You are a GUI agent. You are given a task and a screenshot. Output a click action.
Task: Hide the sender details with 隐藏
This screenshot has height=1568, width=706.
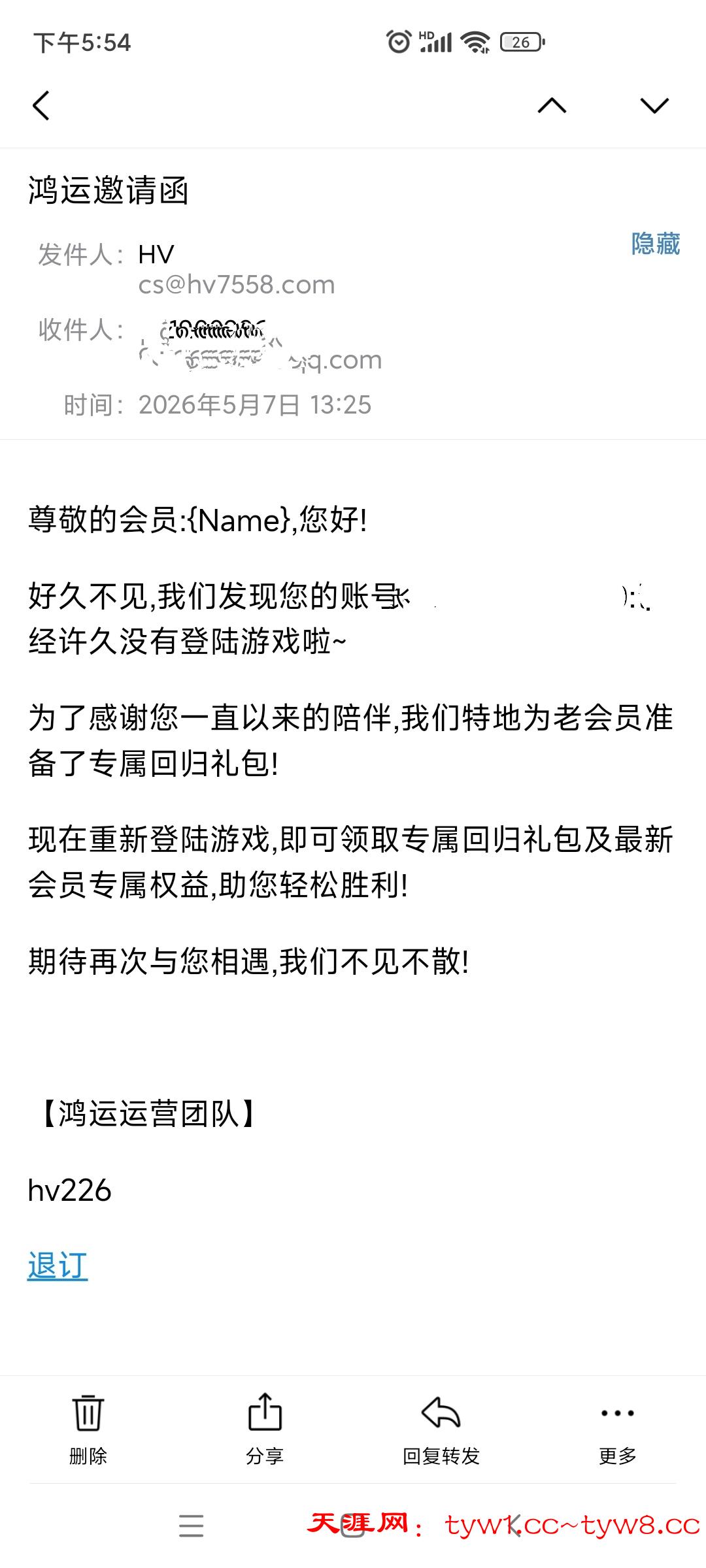click(655, 244)
